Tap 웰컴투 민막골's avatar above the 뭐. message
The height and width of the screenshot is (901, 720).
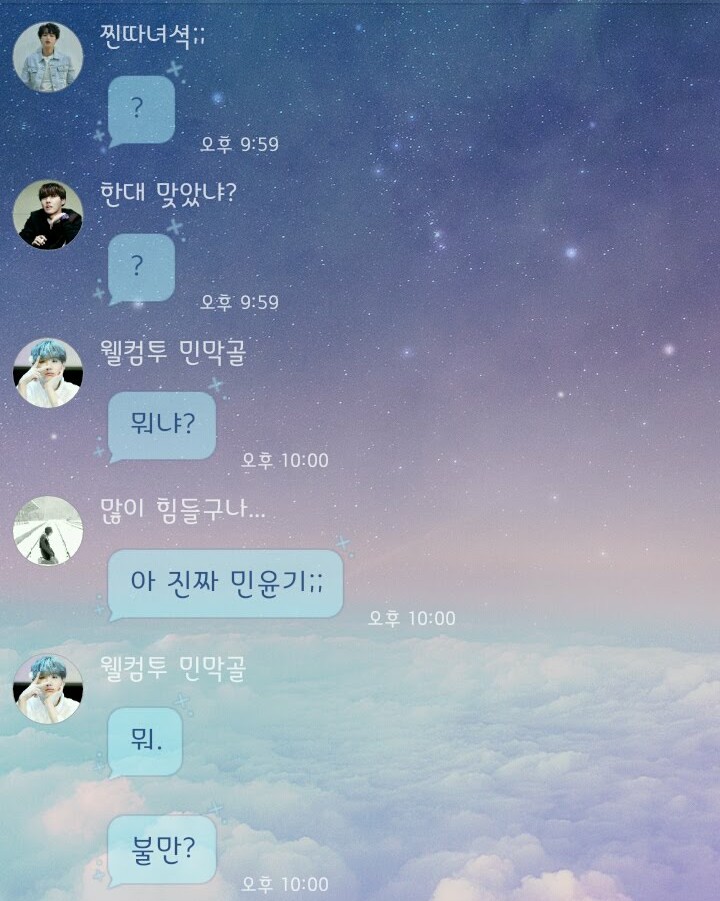point(48,688)
